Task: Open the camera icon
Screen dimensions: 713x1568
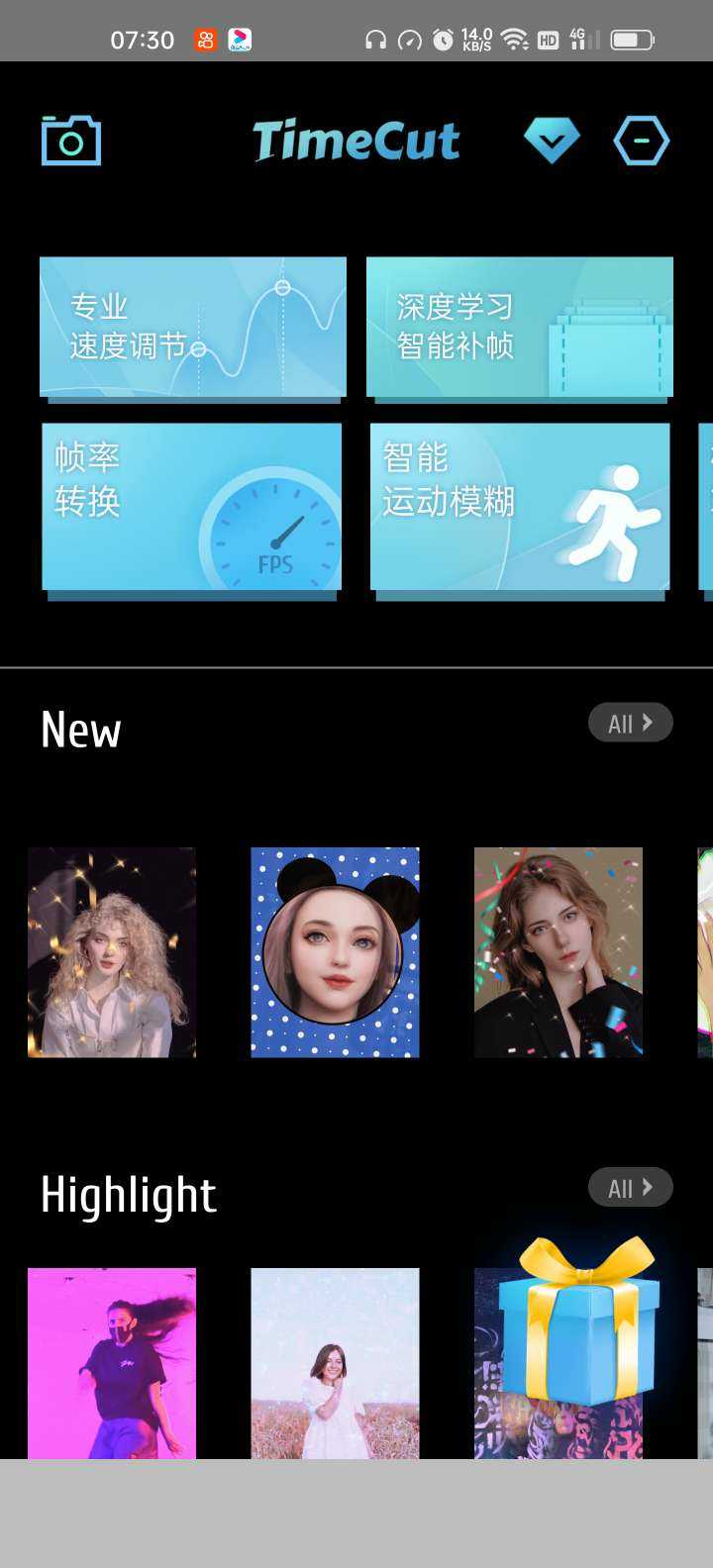Action: [x=71, y=141]
